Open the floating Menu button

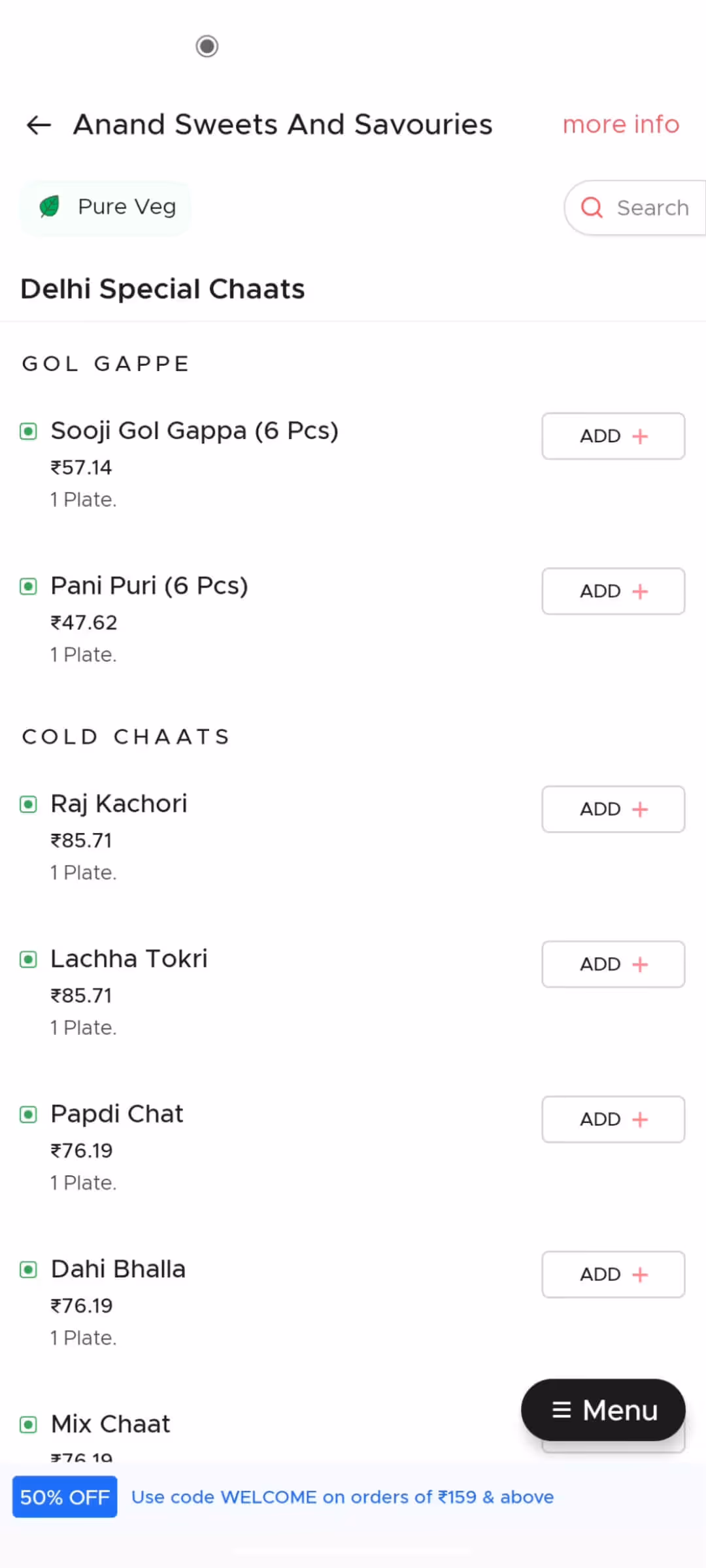click(x=603, y=1410)
